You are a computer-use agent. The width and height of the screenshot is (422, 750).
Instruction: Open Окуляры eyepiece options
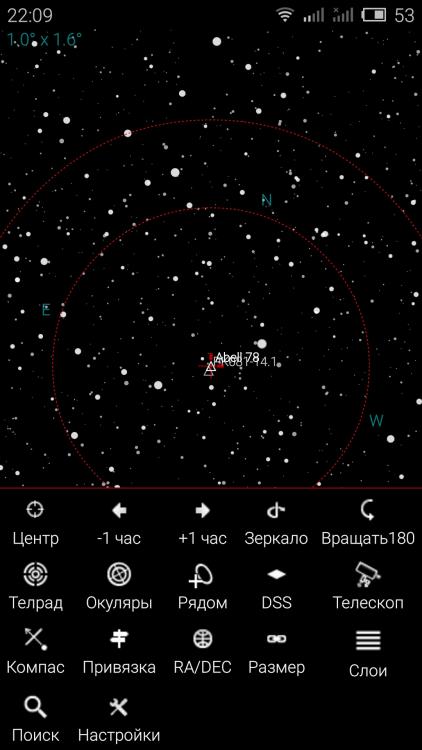pyautogui.click(x=119, y=587)
